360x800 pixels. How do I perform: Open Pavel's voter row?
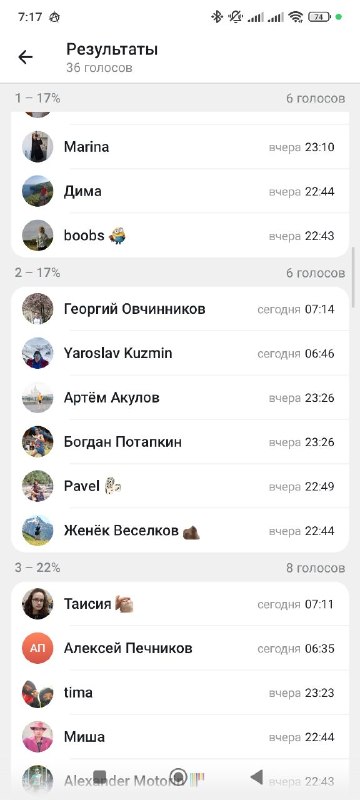pyautogui.click(x=180, y=486)
